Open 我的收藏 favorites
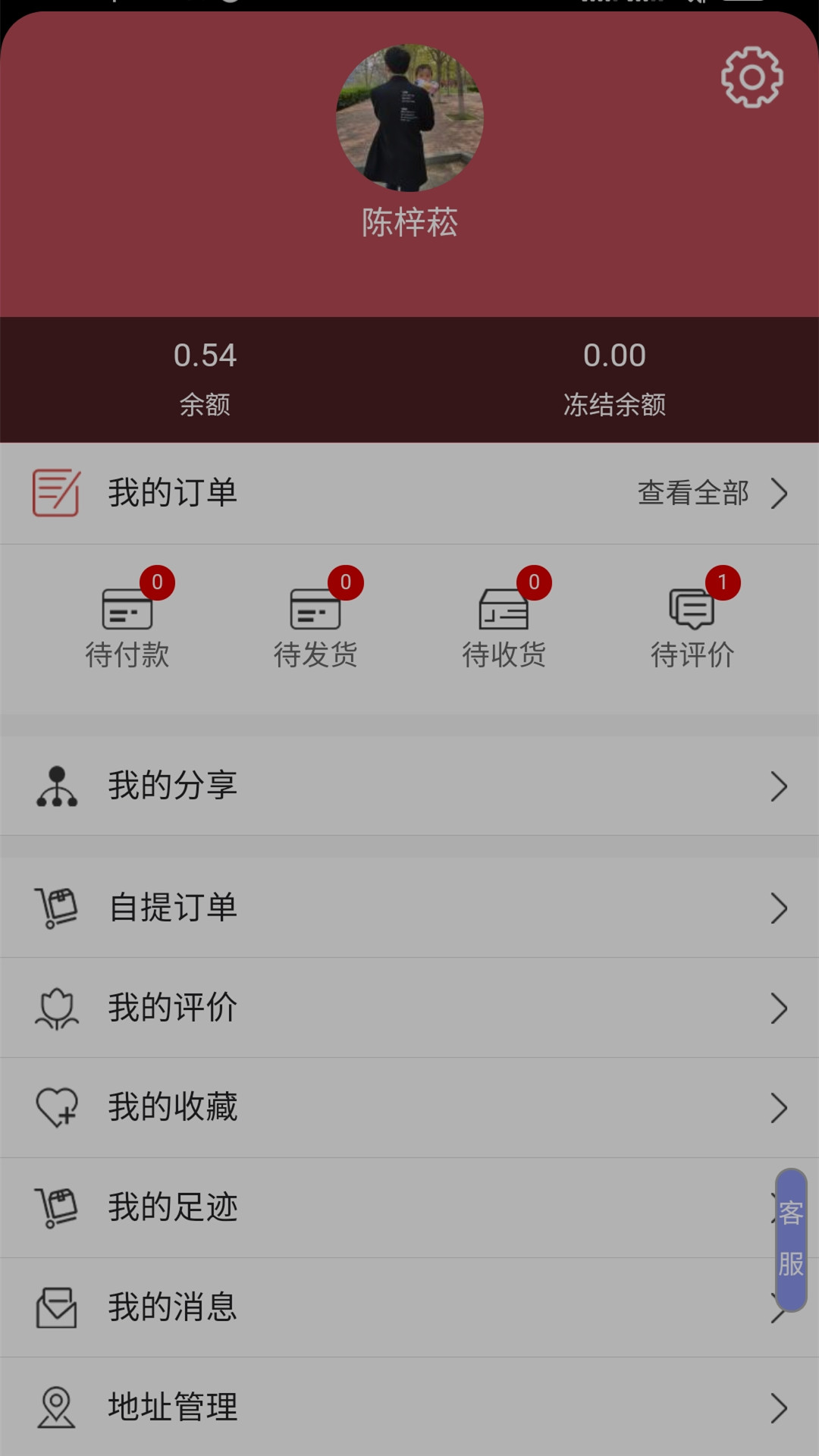Viewport: 819px width, 1456px height. (x=409, y=1108)
